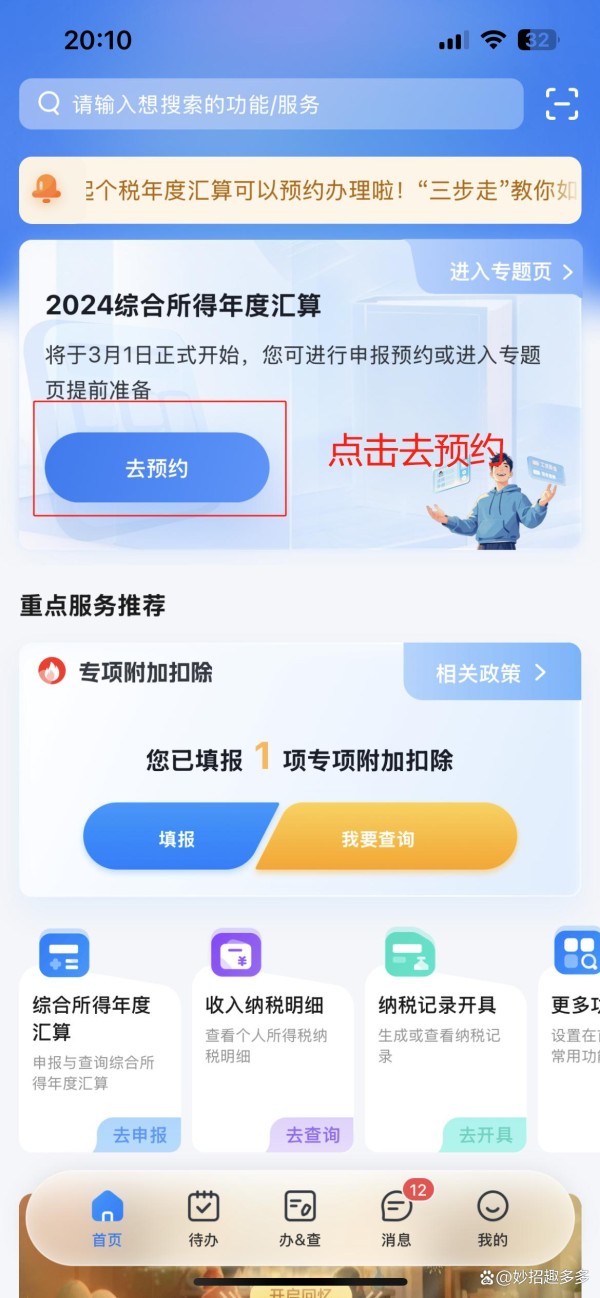Open the 更多功能 card
Image resolution: width=600 pixels, height=1298 pixels.
click(x=575, y=1030)
